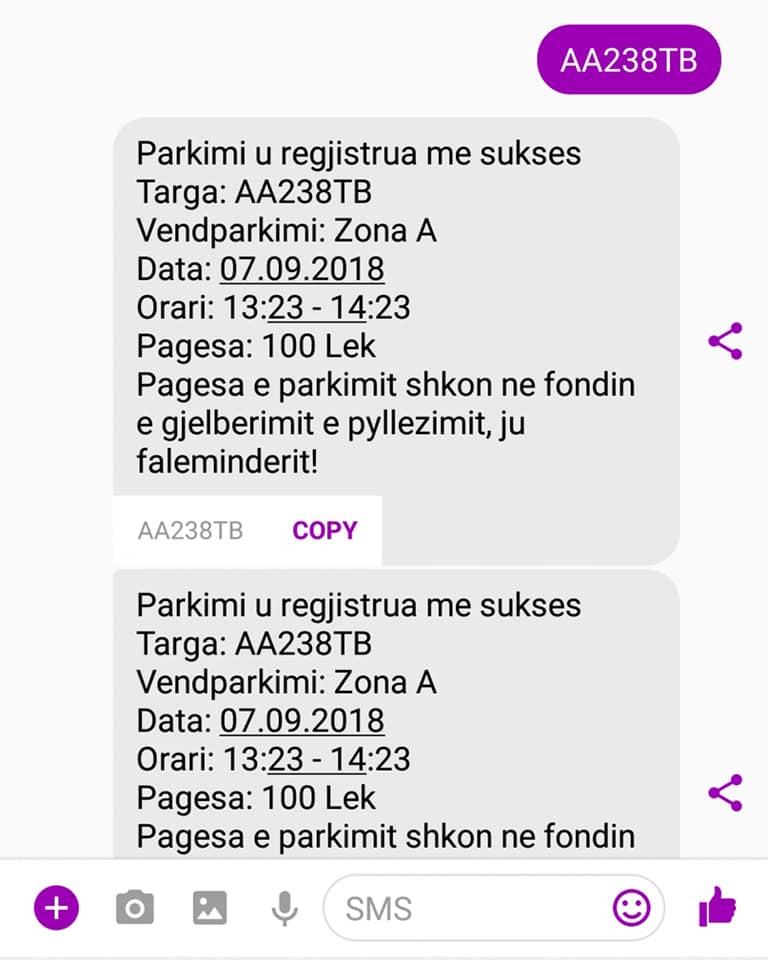Tap the underlined date 07.09.2018 in second message

click(x=302, y=720)
